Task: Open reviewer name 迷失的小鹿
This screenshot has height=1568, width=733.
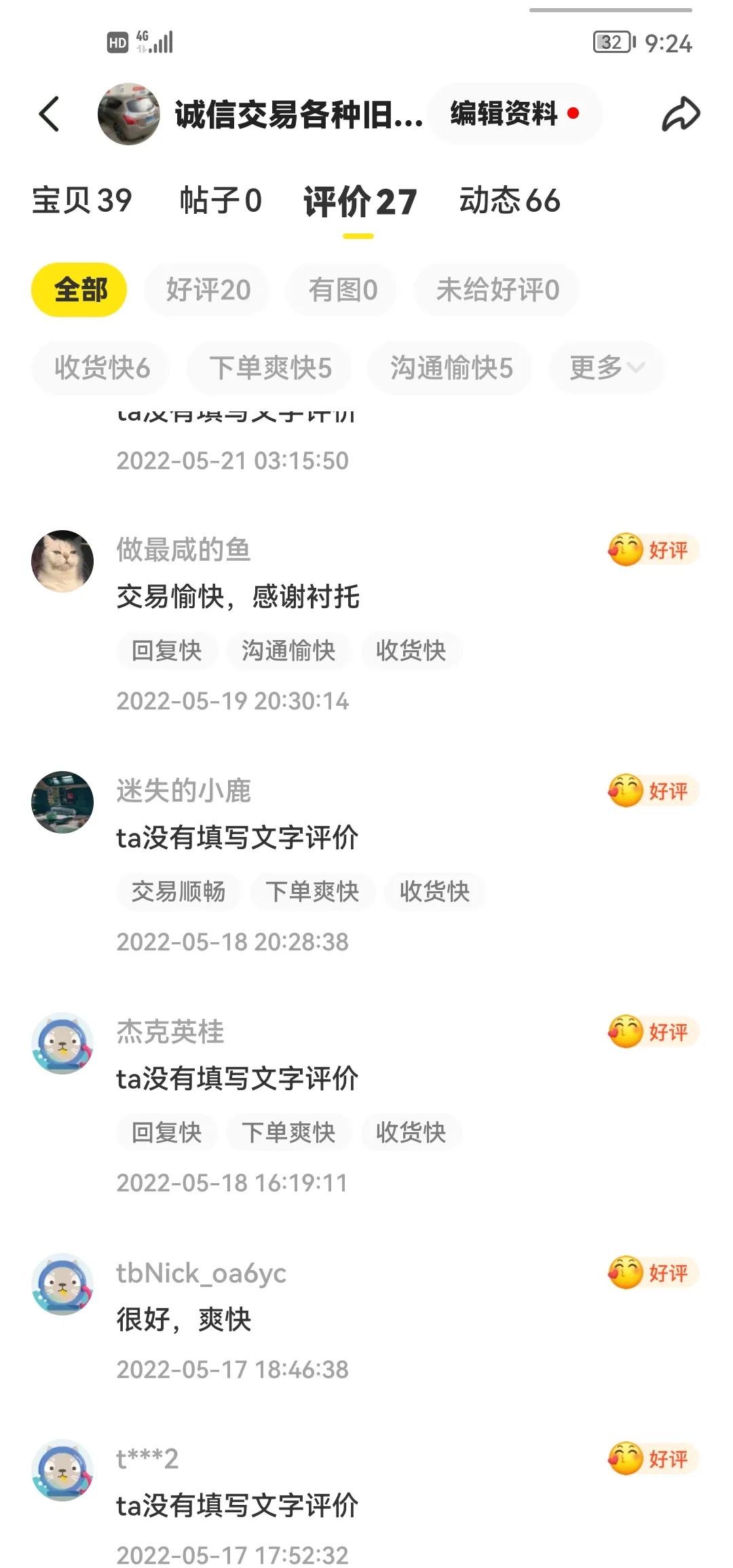Action: pyautogui.click(x=187, y=791)
